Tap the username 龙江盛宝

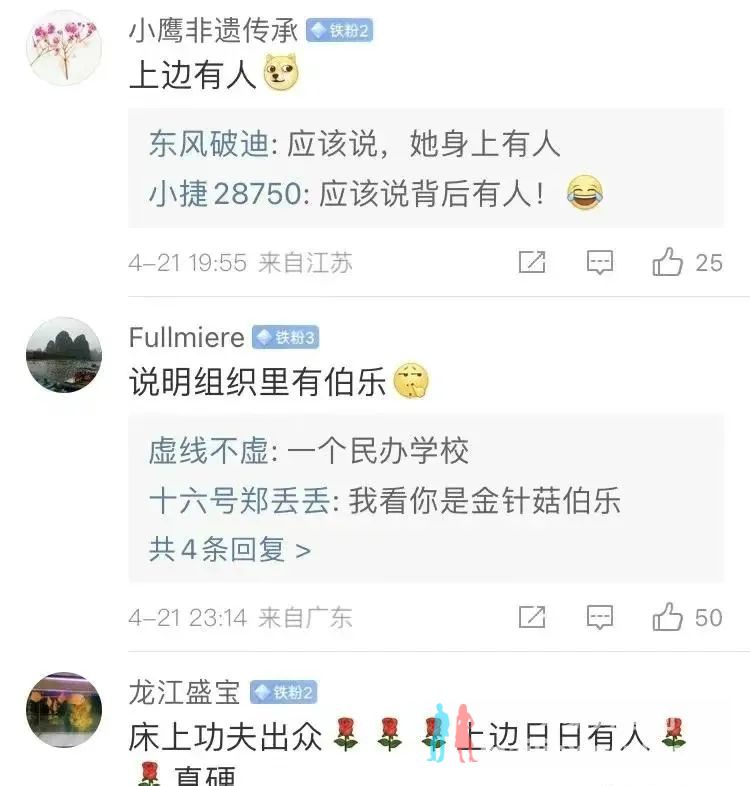pyautogui.click(x=184, y=692)
